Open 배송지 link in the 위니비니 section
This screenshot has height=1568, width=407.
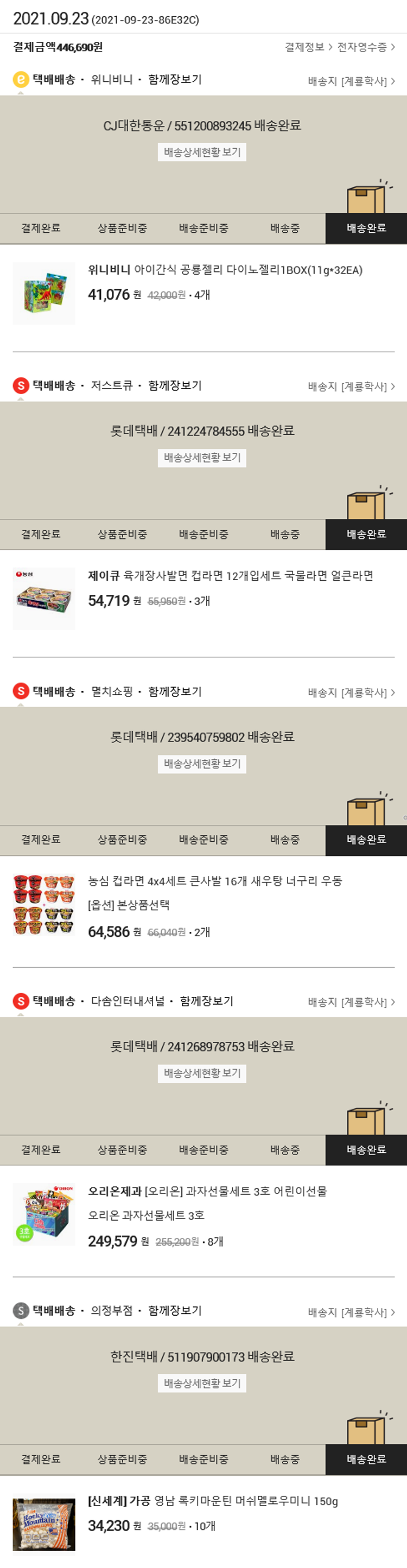[x=351, y=81]
